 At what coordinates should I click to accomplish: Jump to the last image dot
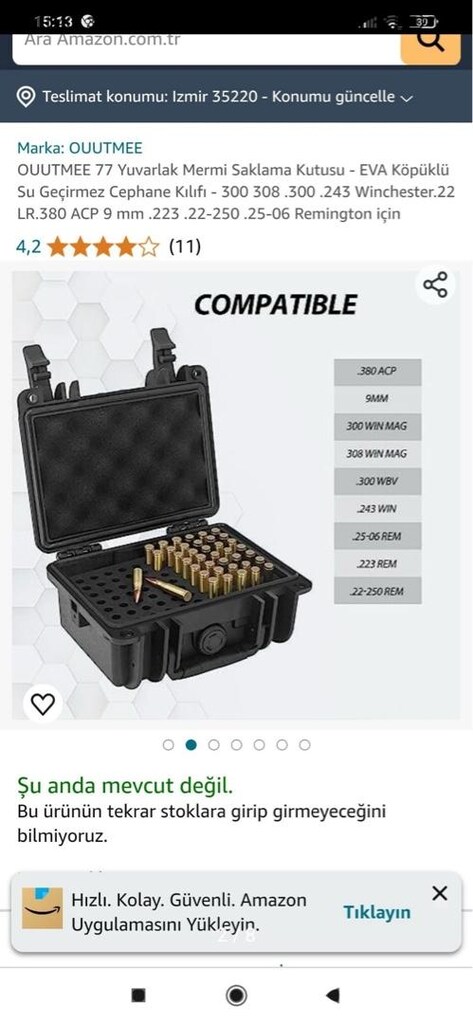pyautogui.click(x=304, y=744)
